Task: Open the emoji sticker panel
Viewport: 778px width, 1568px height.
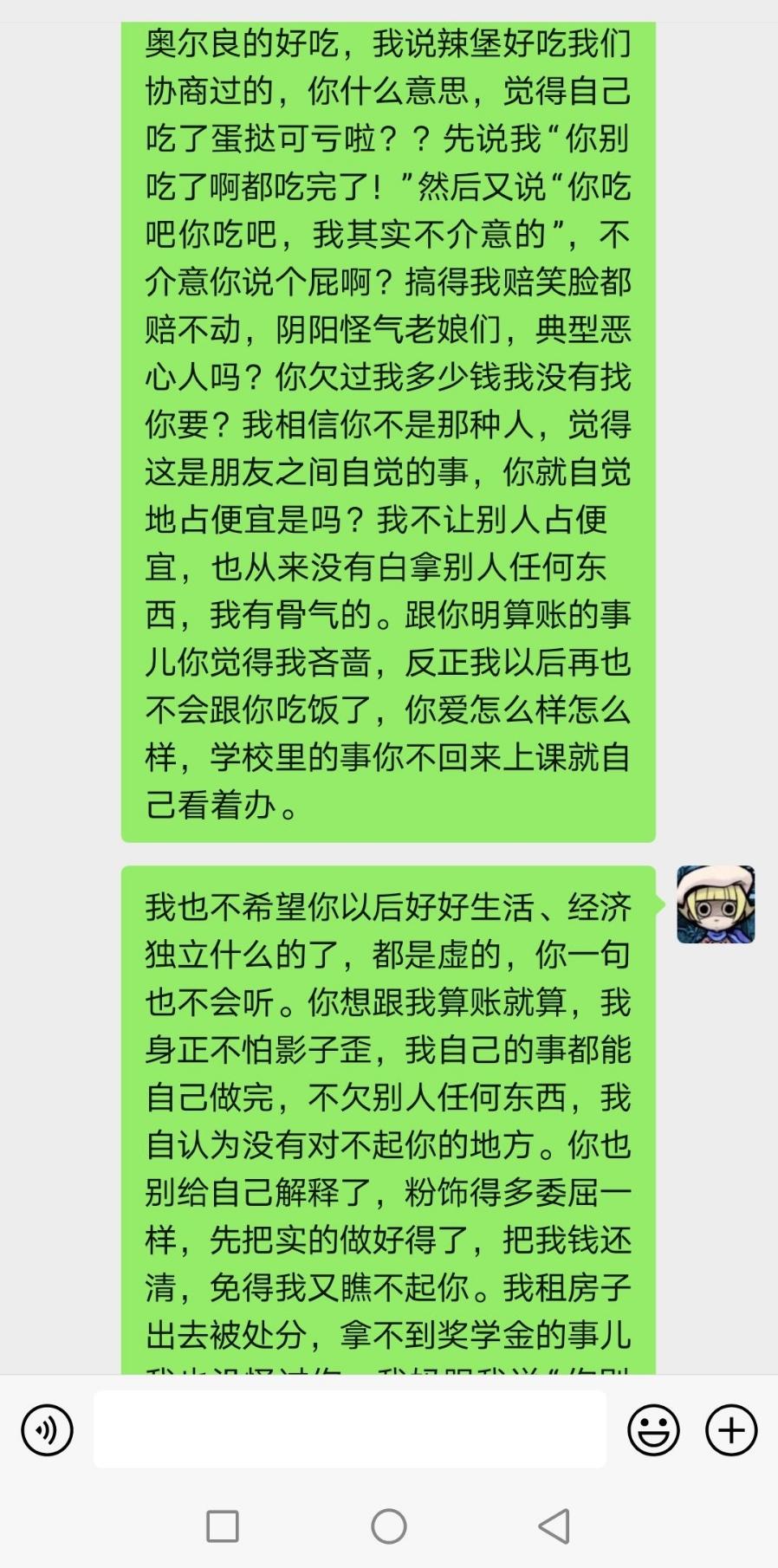Action: pyautogui.click(x=653, y=1430)
